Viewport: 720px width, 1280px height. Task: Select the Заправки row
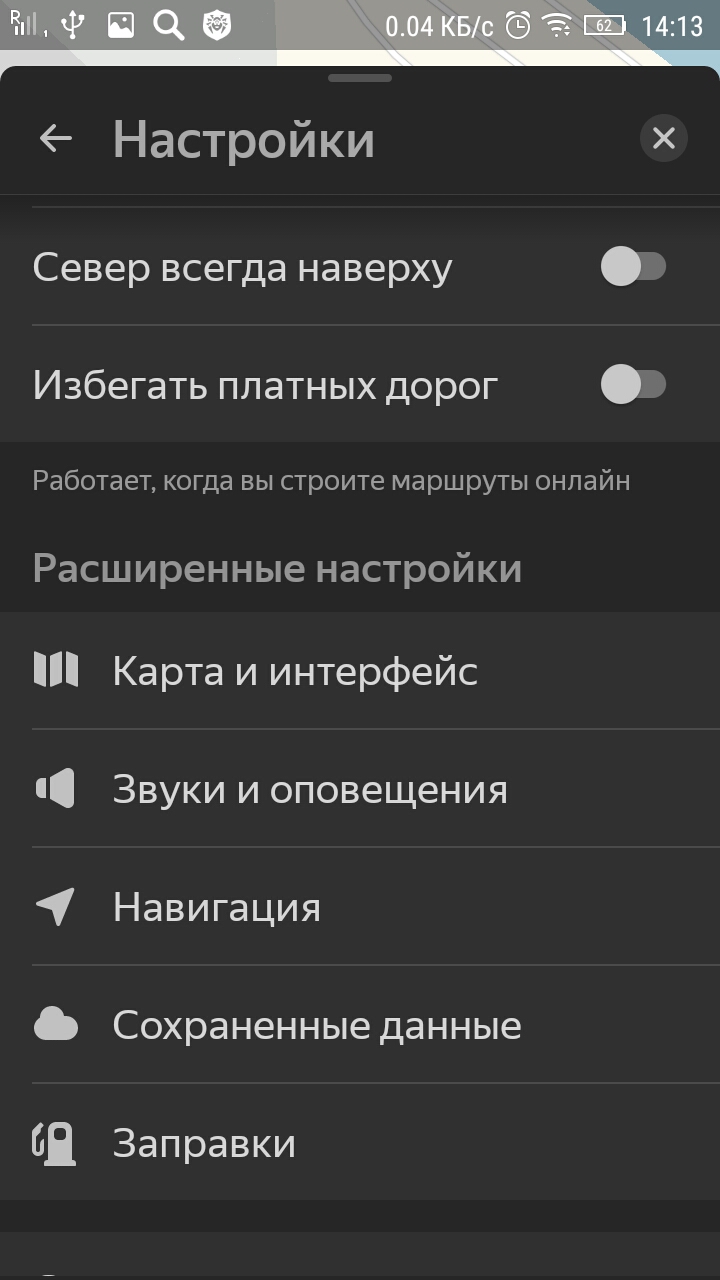204,1143
